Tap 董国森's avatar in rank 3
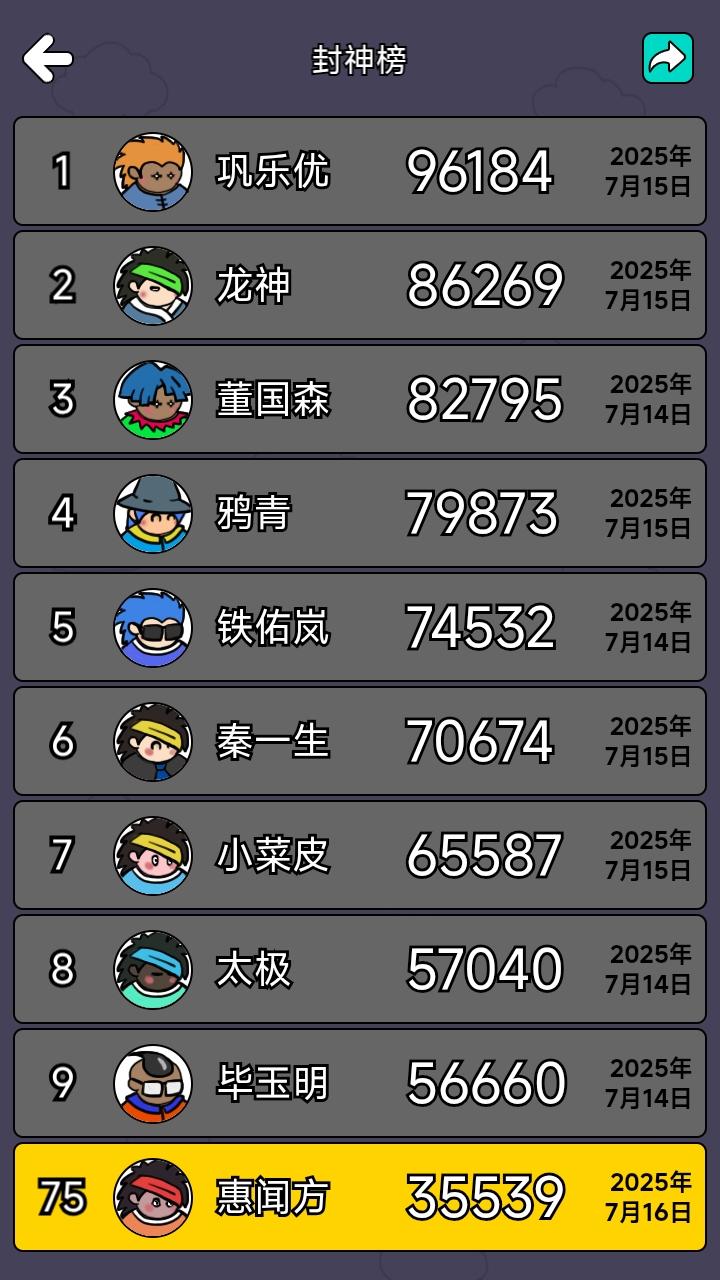720x1280 pixels. tap(154, 398)
